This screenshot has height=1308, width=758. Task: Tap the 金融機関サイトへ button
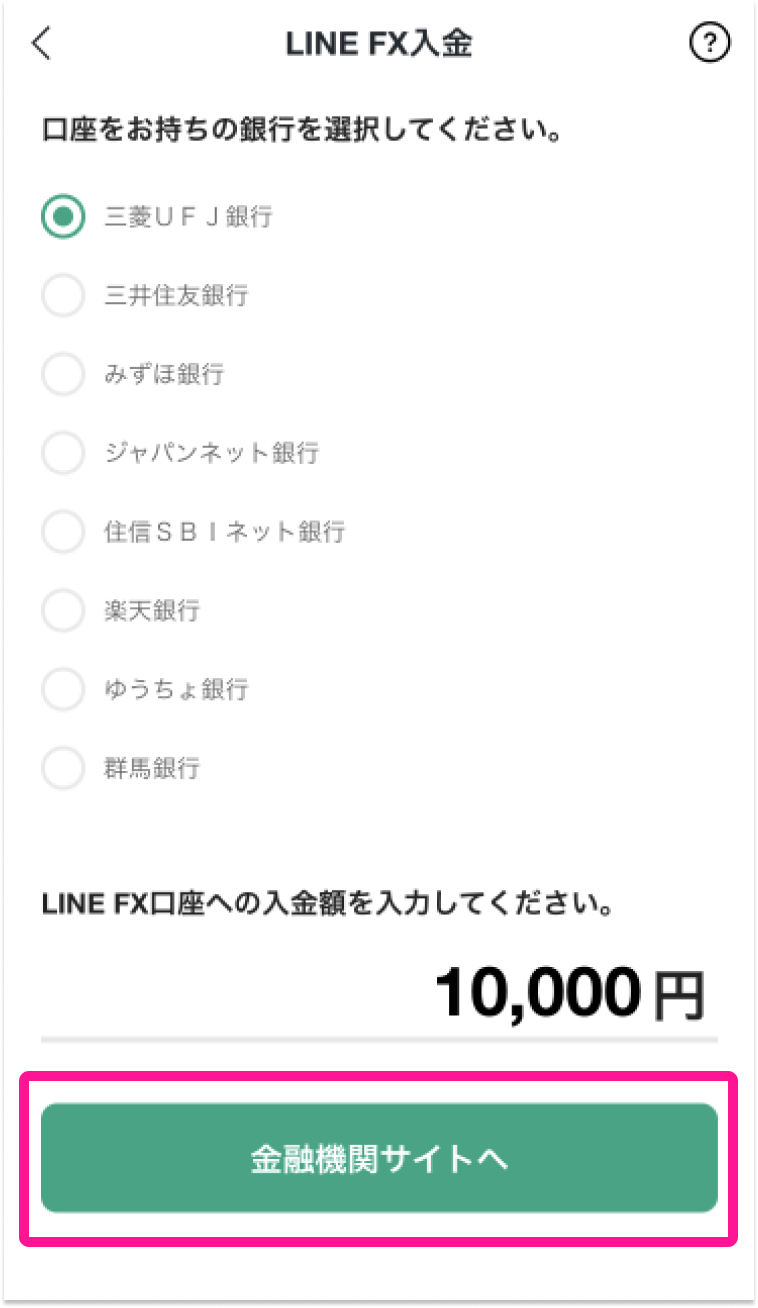pyautogui.click(x=379, y=1159)
